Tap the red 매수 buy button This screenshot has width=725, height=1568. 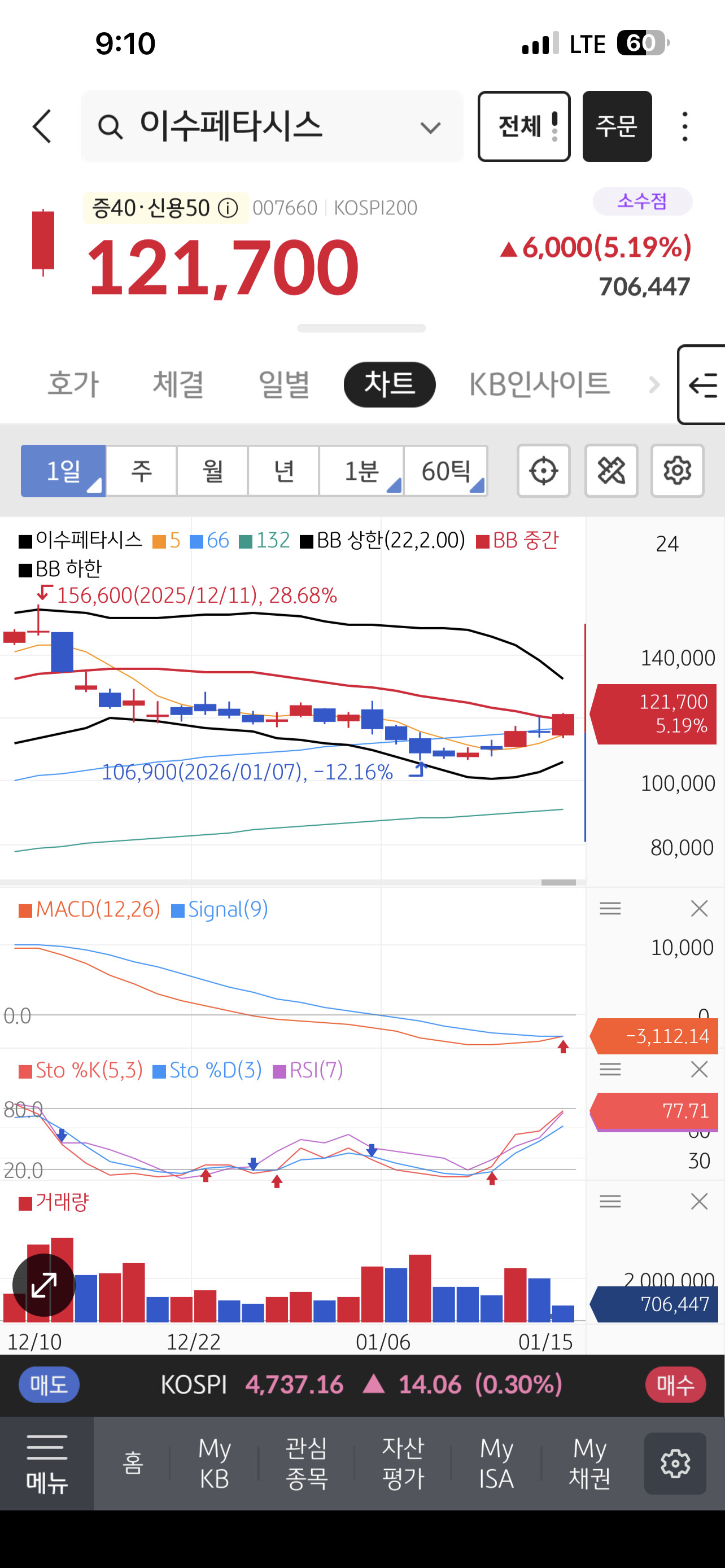tap(675, 1385)
